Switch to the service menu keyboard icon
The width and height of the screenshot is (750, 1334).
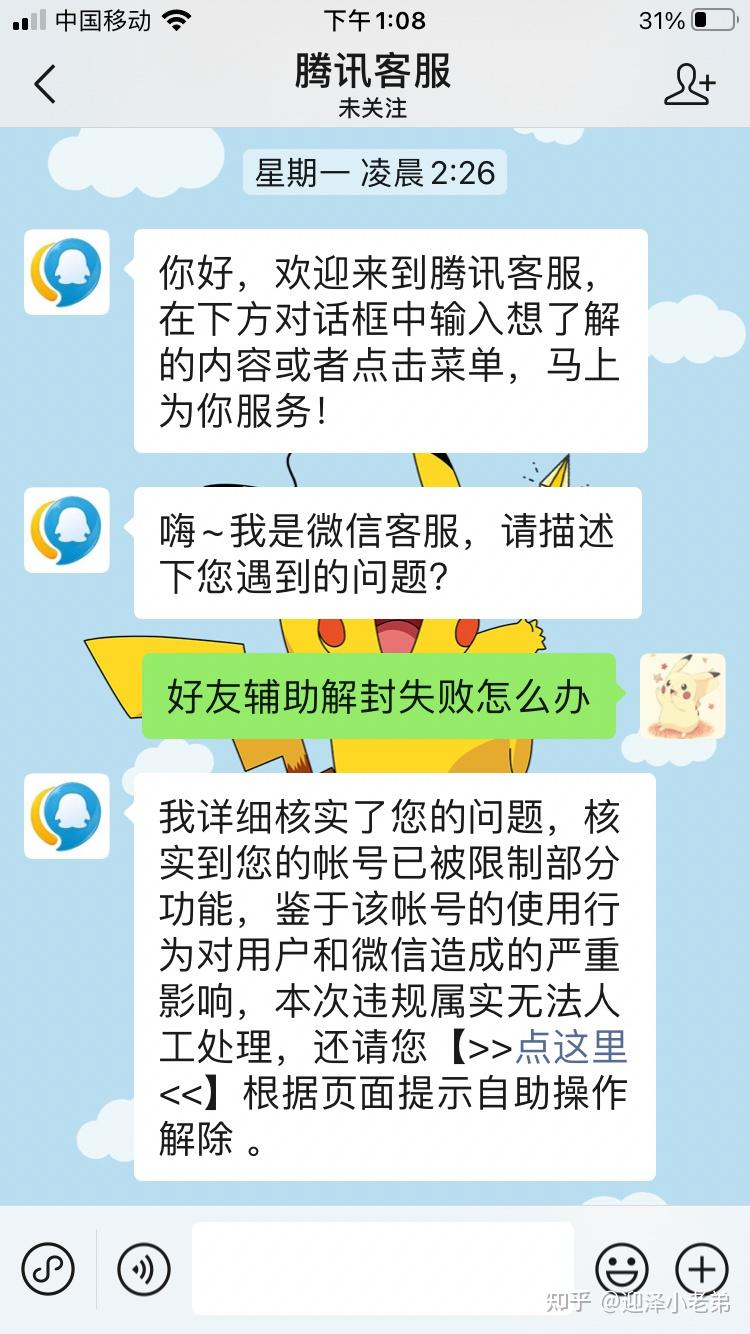(48, 1270)
